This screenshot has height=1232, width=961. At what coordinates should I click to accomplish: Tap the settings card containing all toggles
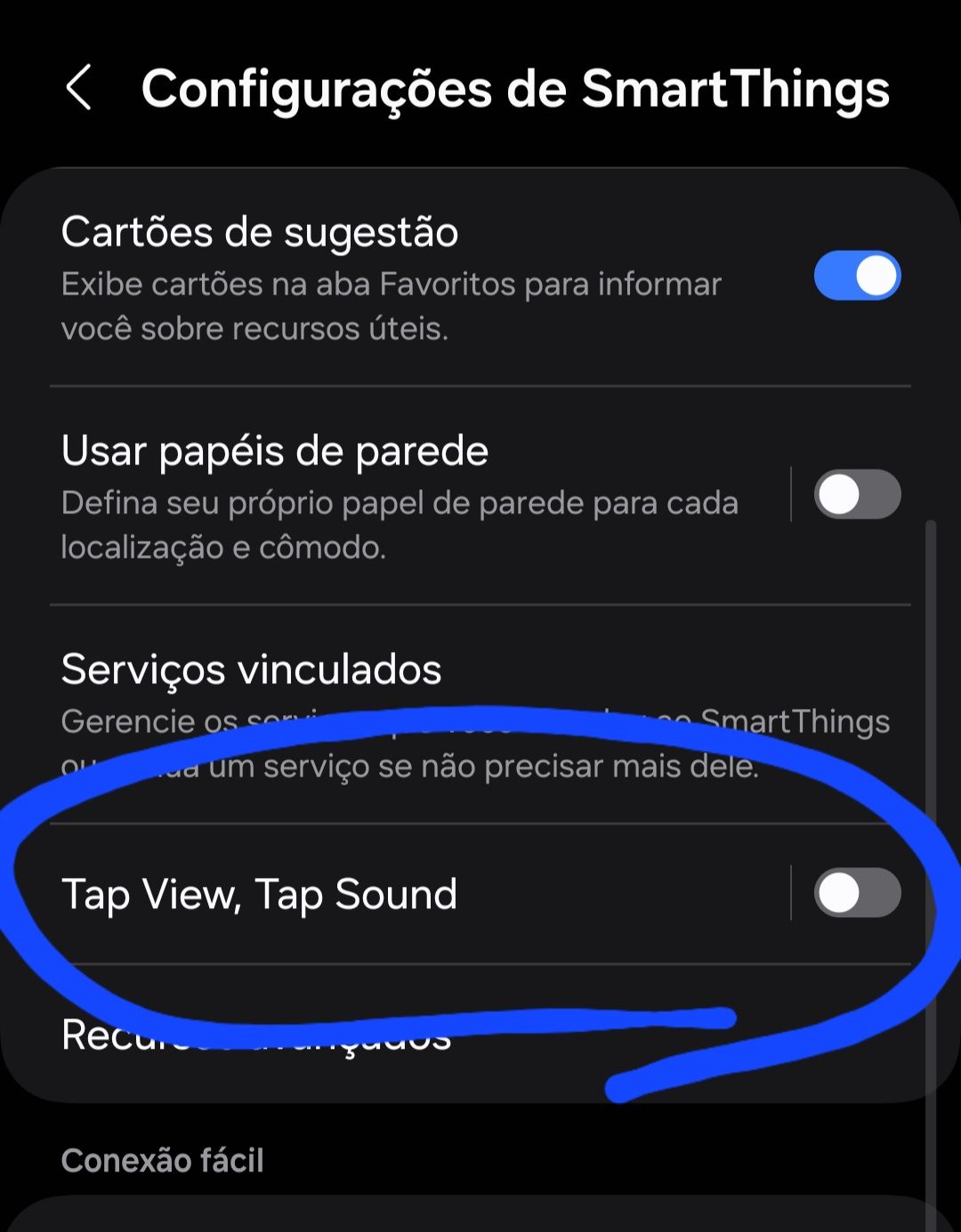pos(480,623)
